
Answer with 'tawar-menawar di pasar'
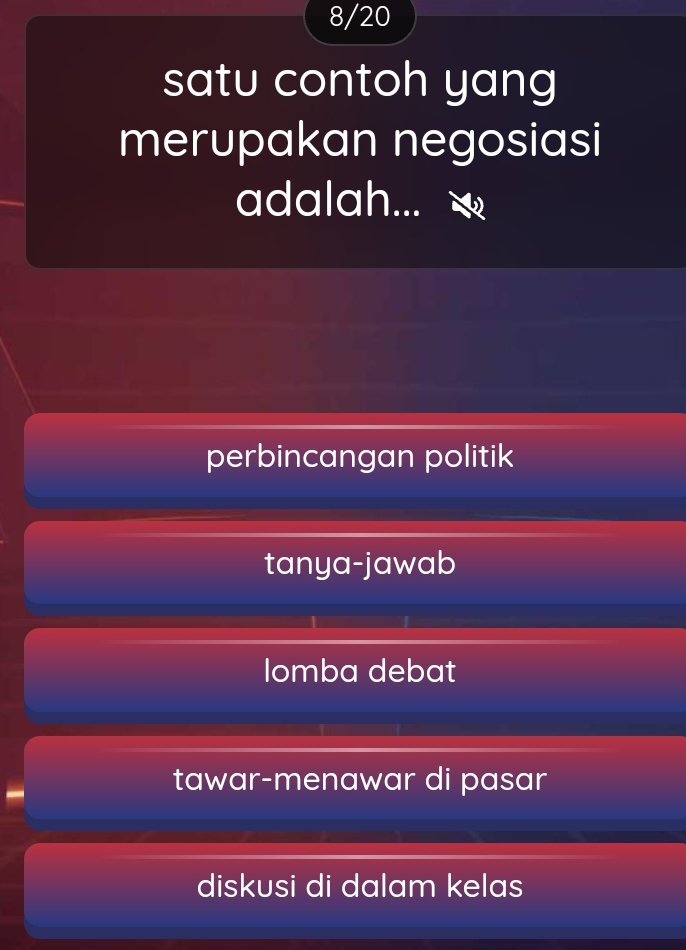point(360,779)
